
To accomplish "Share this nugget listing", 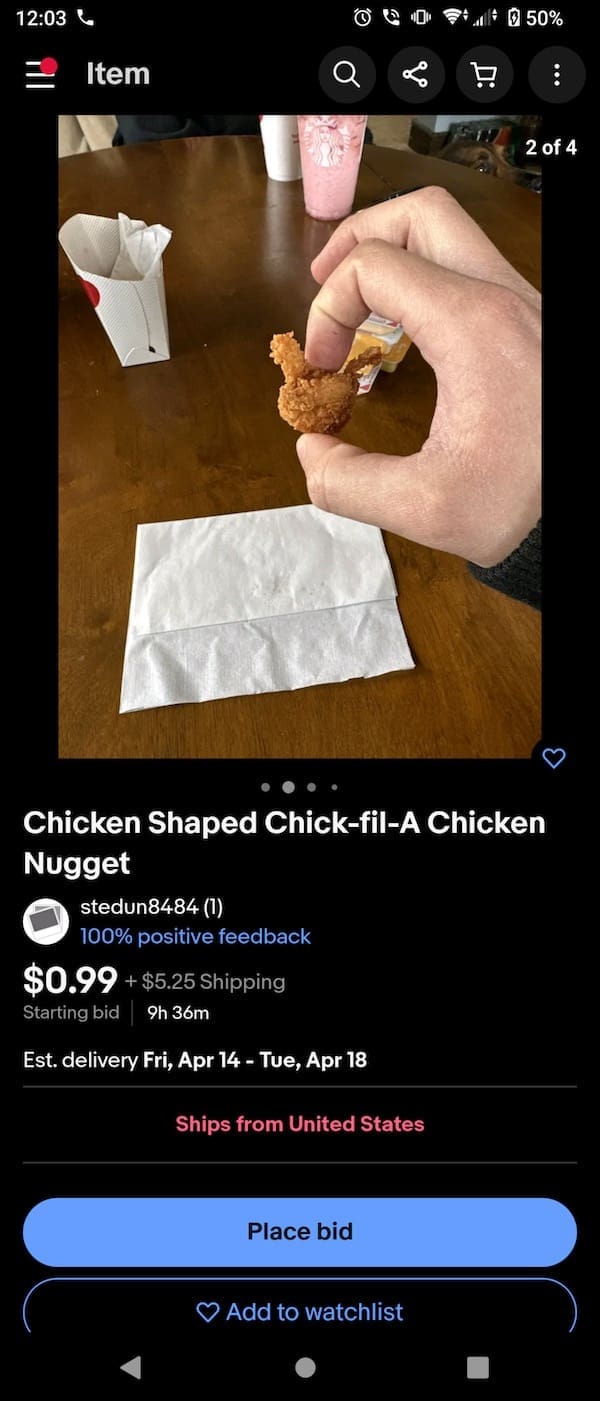I will tap(415, 74).
